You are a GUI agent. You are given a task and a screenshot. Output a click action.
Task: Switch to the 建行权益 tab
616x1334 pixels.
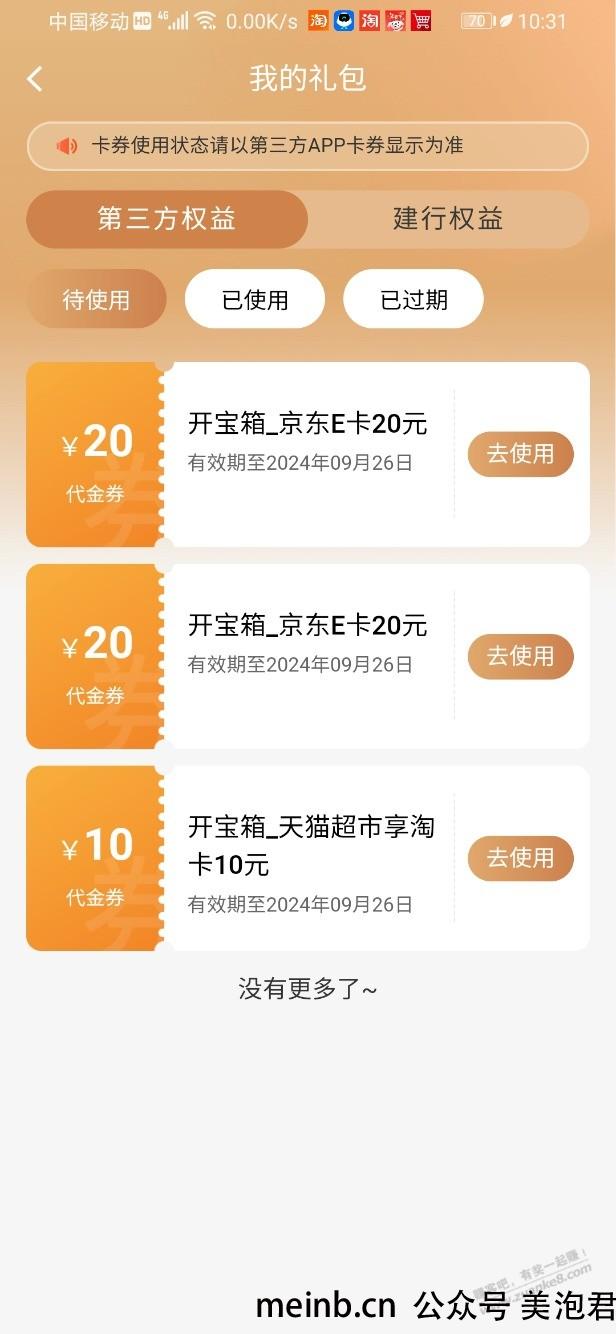tap(448, 219)
